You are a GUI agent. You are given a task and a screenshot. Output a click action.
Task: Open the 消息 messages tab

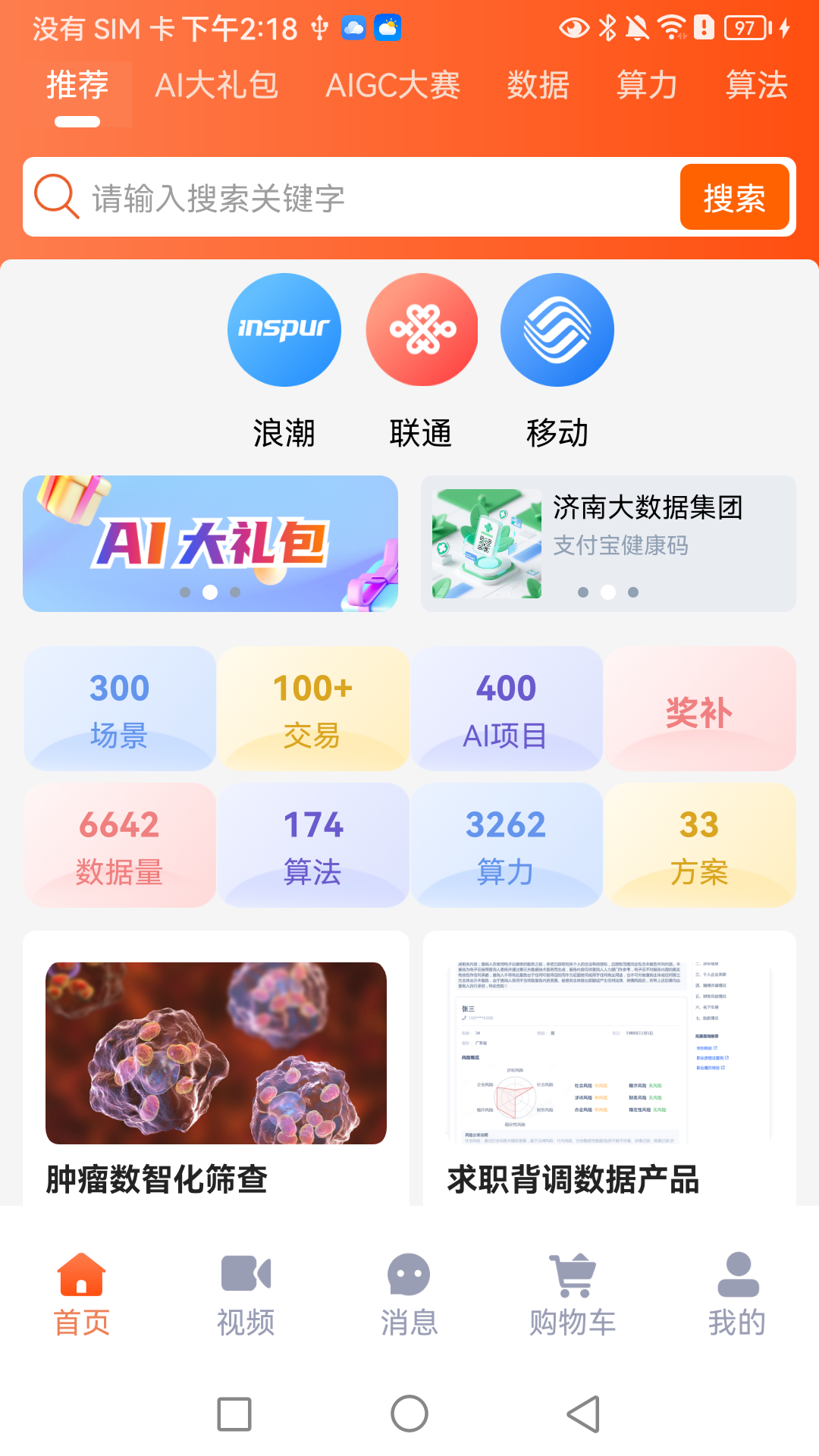coord(409,1294)
